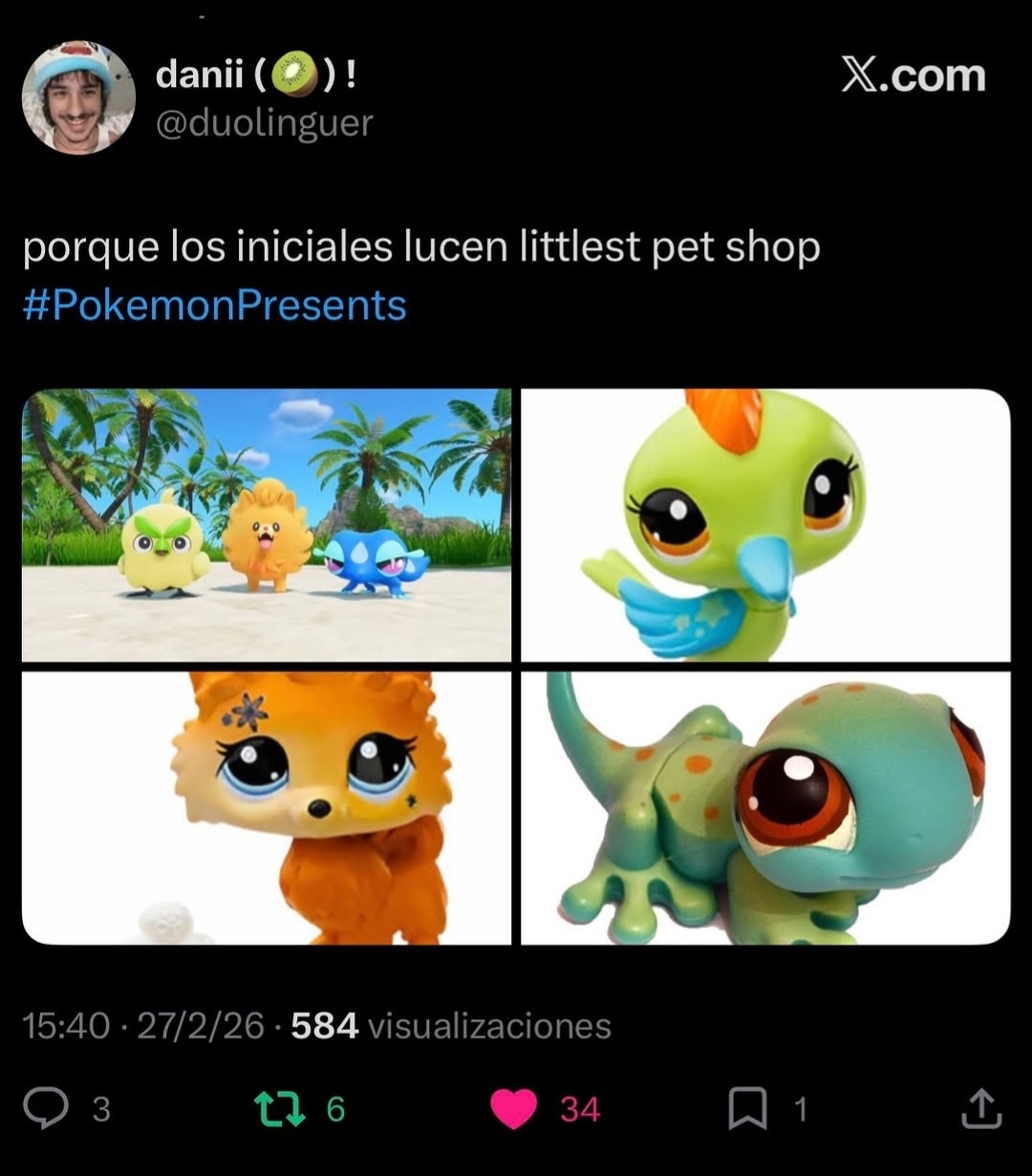Open the orange Pomeranian toy image
This screenshot has height=1176, width=1032.
pyautogui.click(x=266, y=807)
